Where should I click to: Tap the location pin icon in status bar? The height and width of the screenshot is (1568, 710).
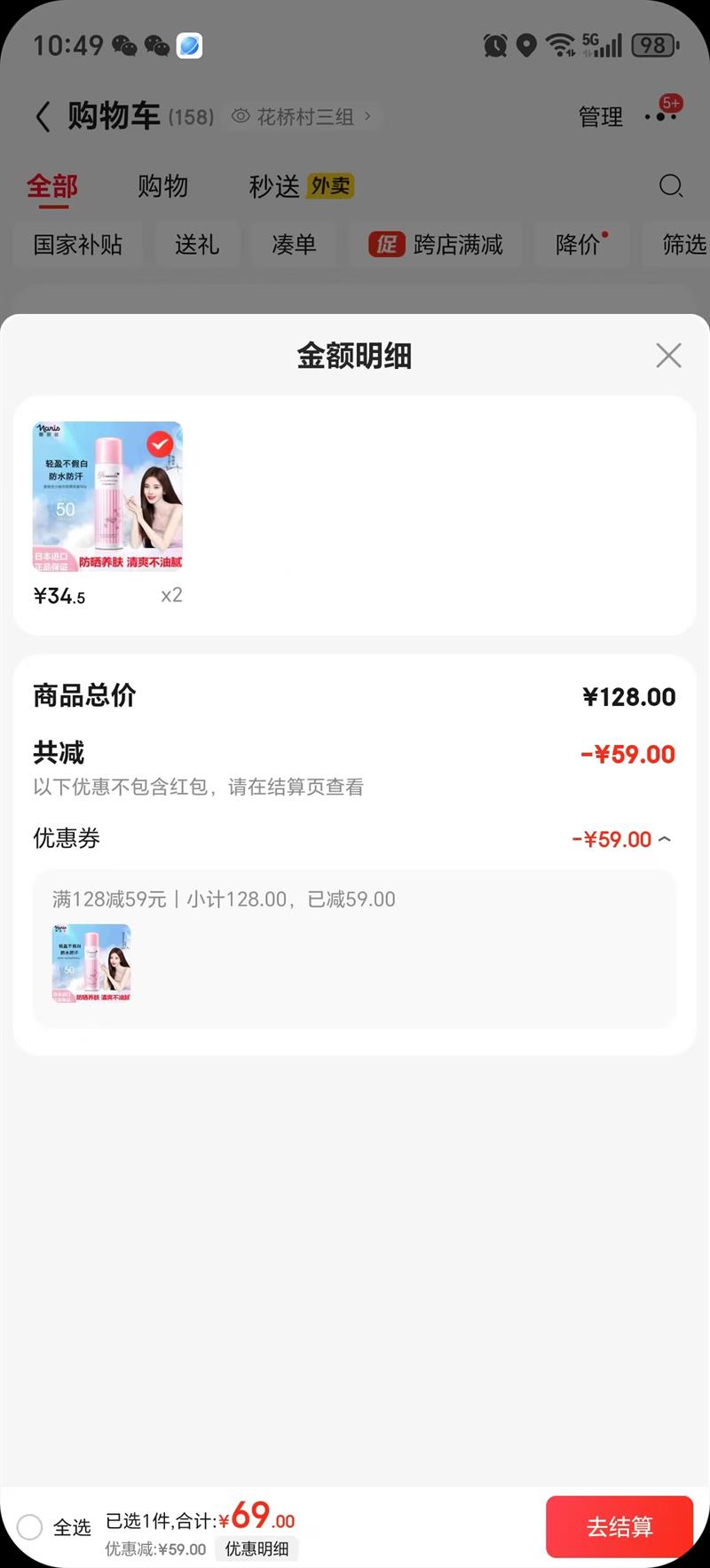click(x=526, y=45)
